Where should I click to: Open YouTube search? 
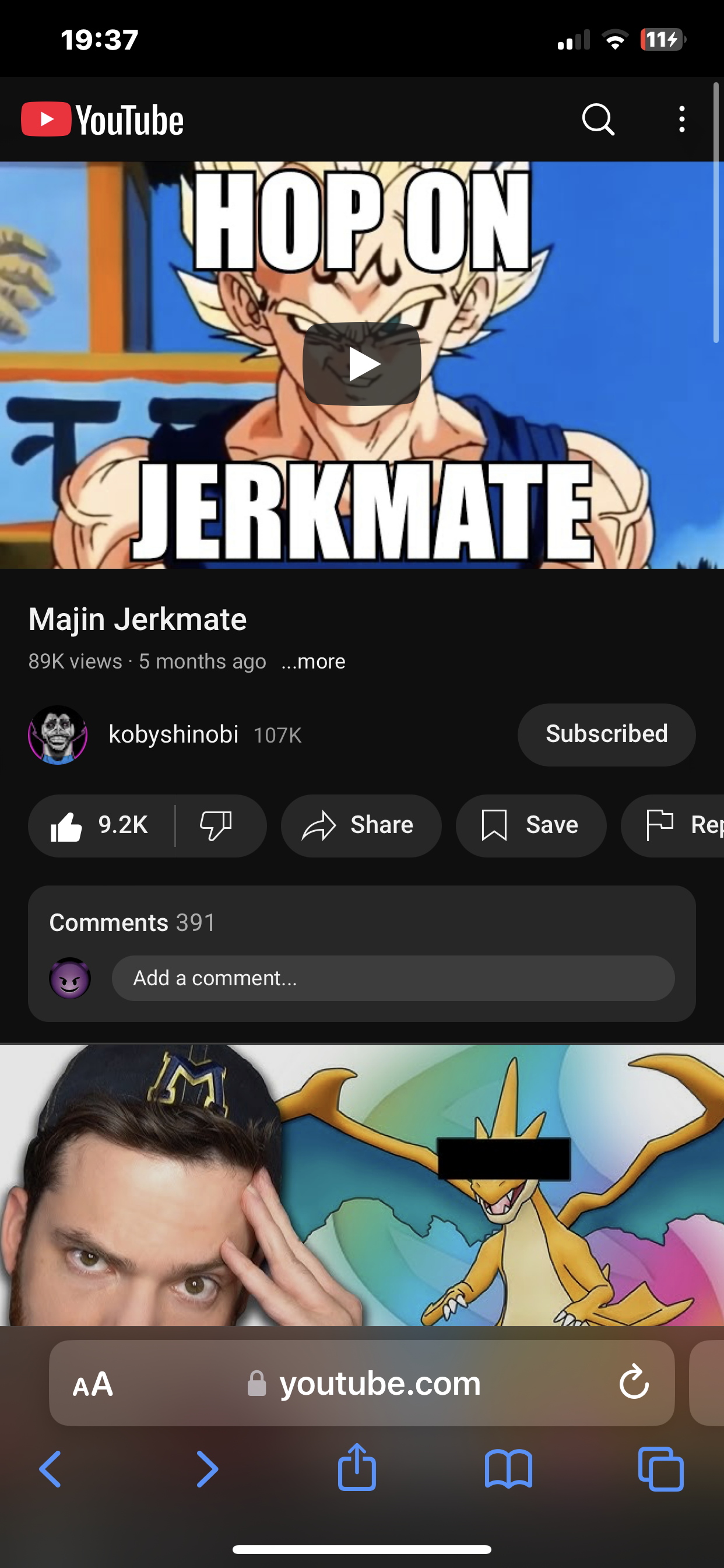(x=598, y=120)
